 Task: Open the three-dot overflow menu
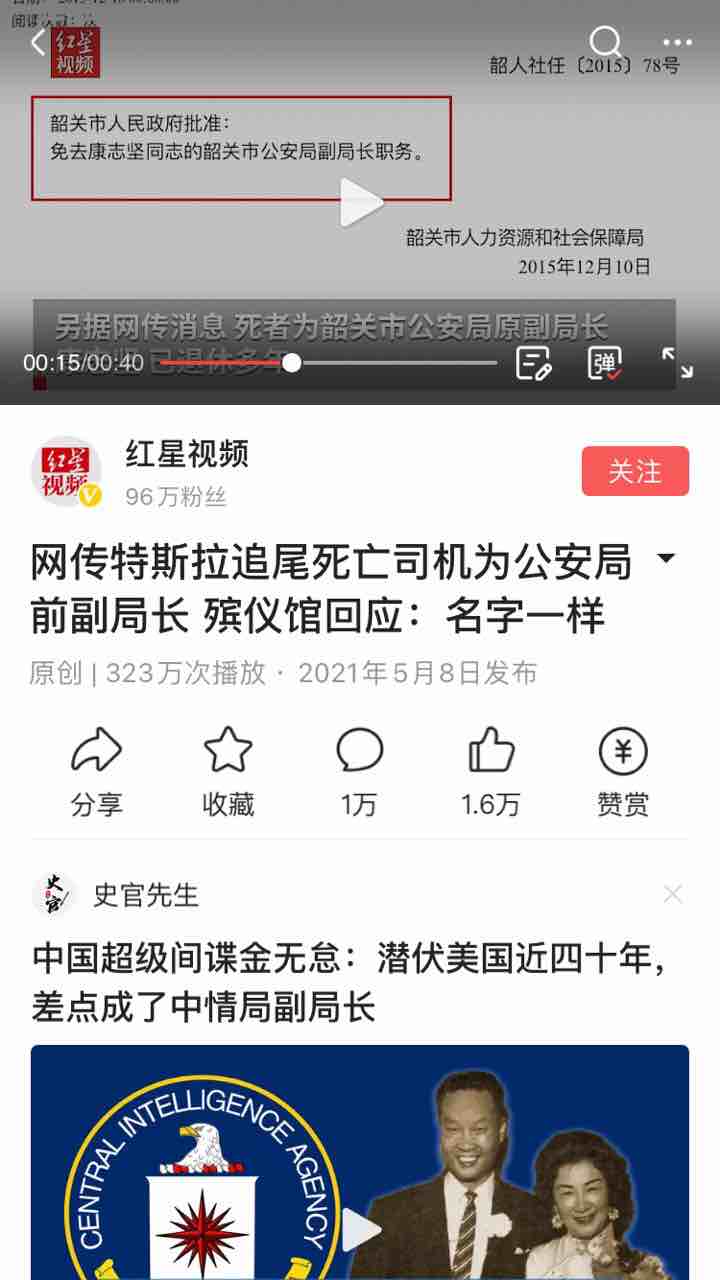677,43
